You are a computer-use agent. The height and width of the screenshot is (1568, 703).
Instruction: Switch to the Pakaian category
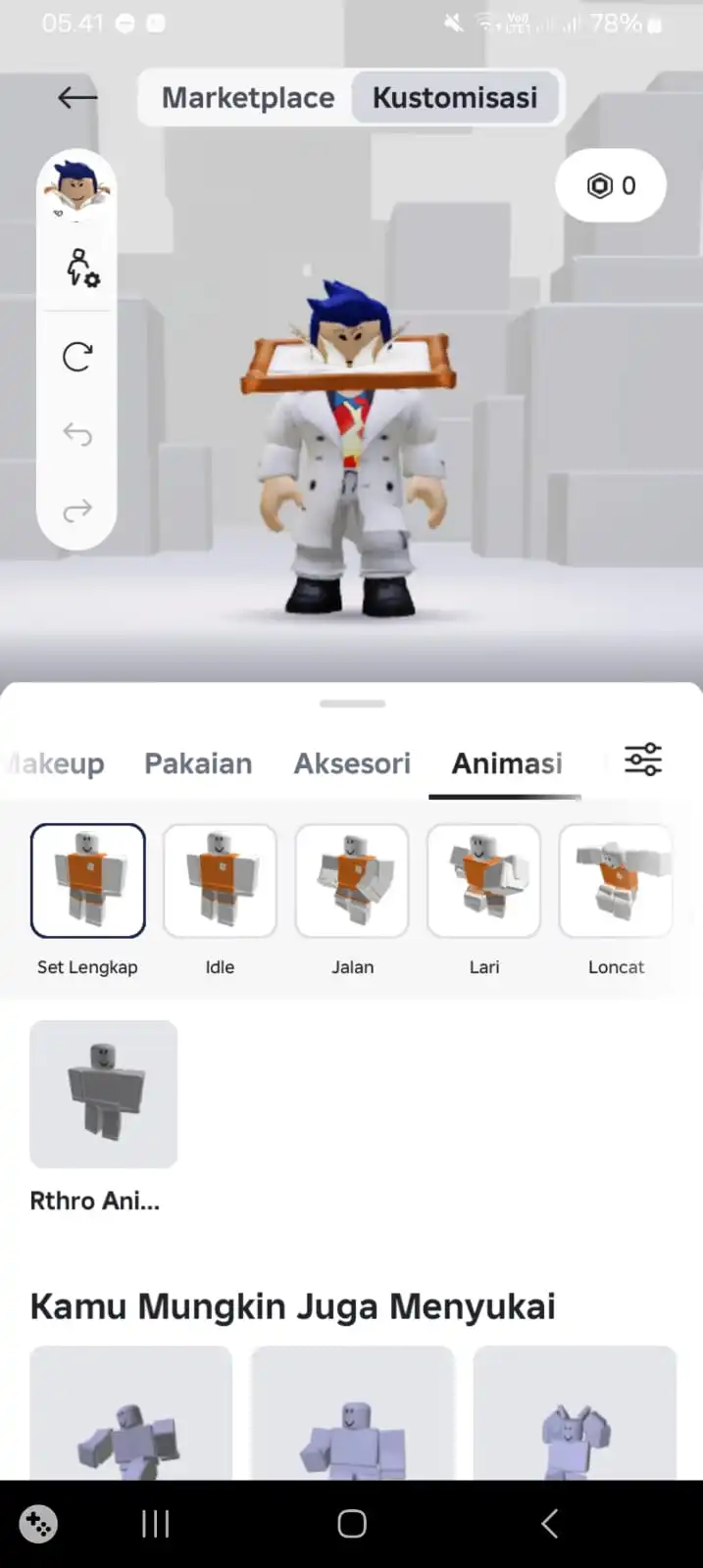point(198,763)
